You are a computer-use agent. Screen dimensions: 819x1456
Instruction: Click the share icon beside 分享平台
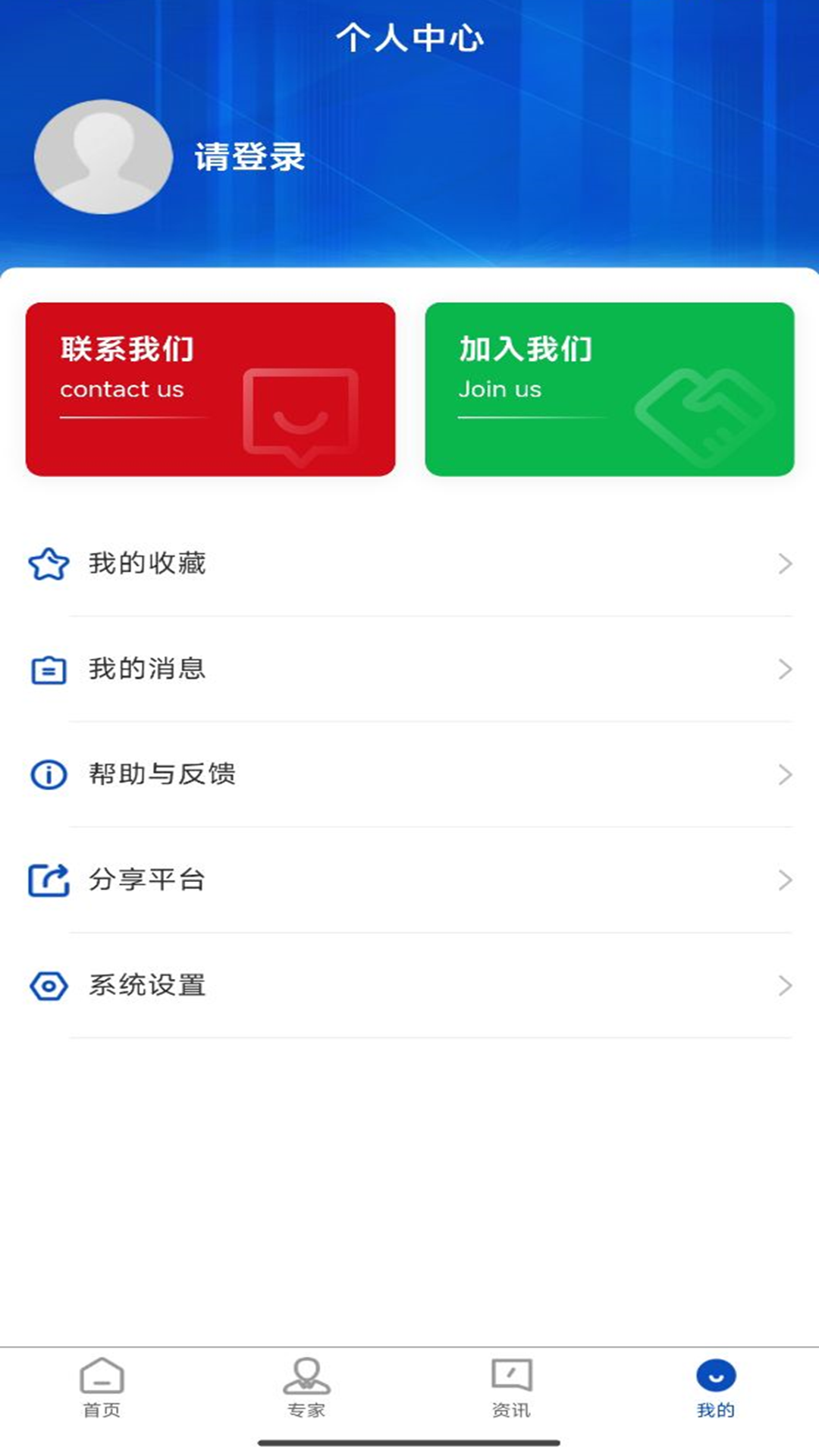click(46, 880)
